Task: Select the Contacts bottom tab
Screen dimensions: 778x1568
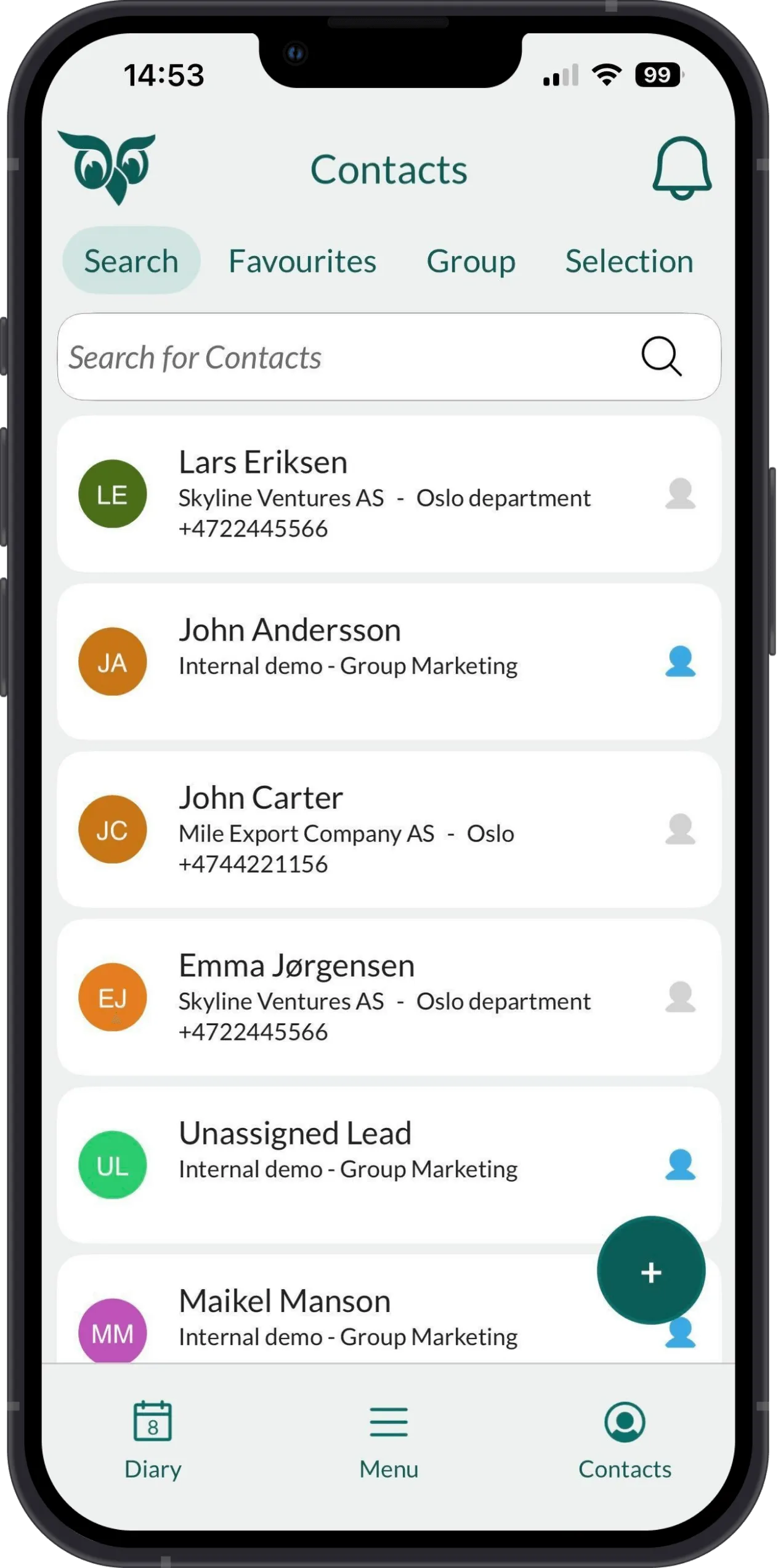Action: click(624, 1442)
